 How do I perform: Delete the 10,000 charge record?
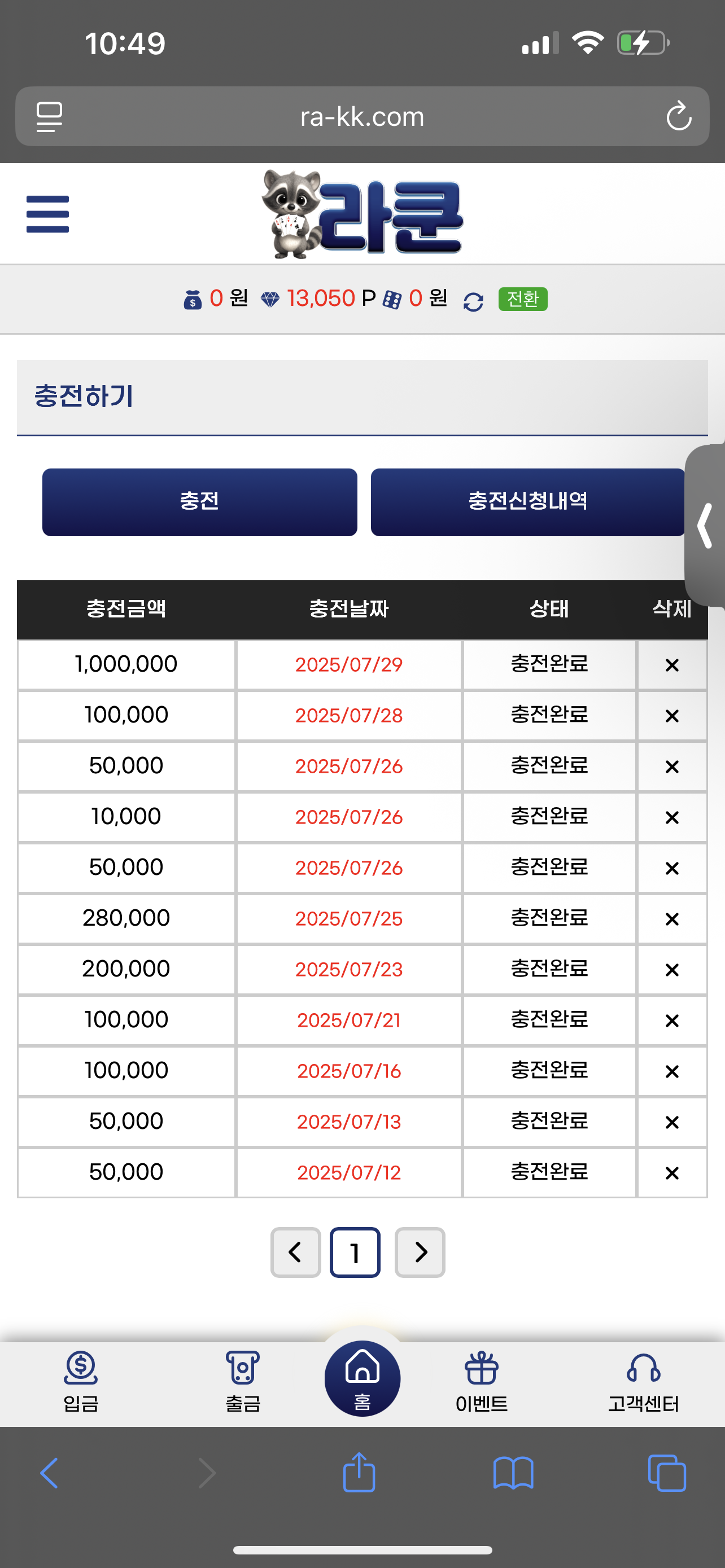(671, 817)
